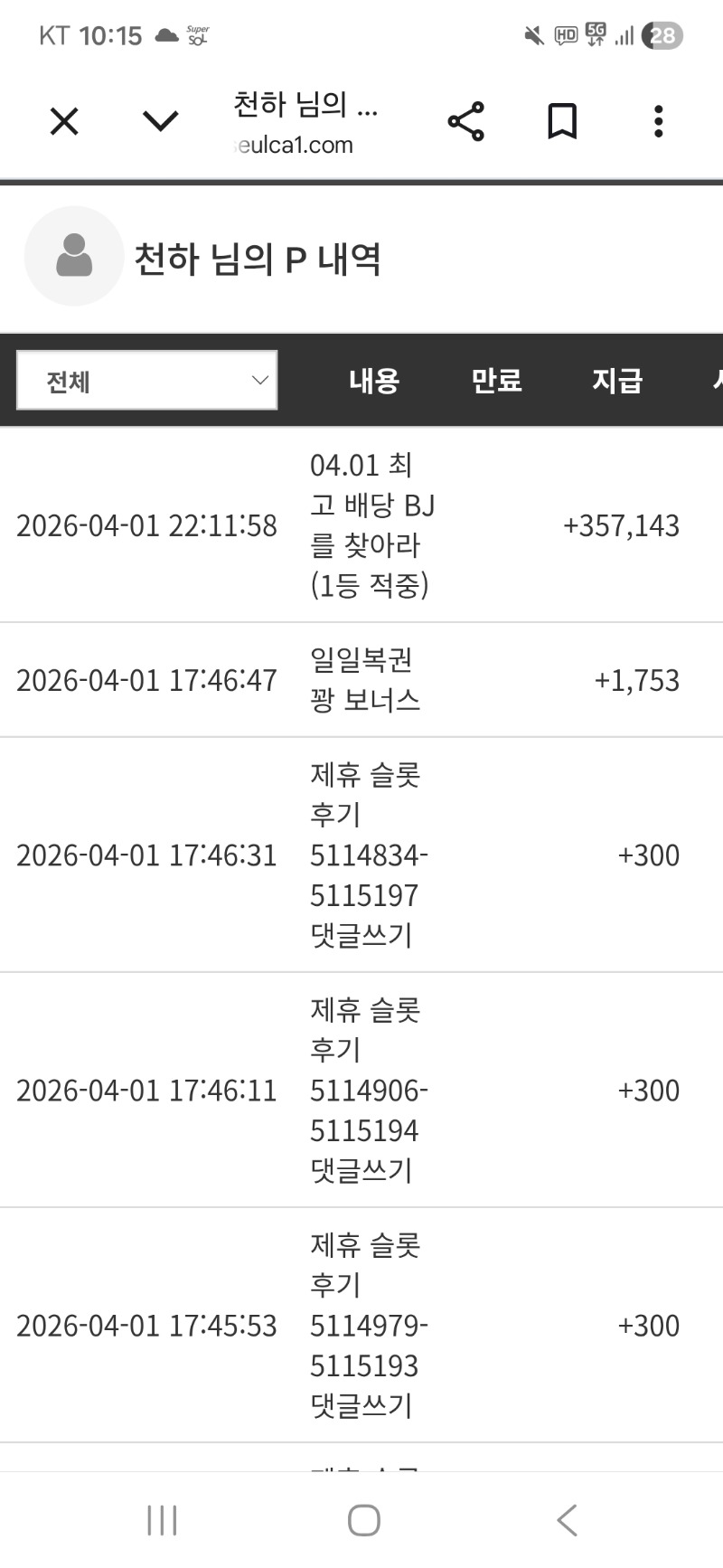Go back with the system back button

tap(567, 1520)
